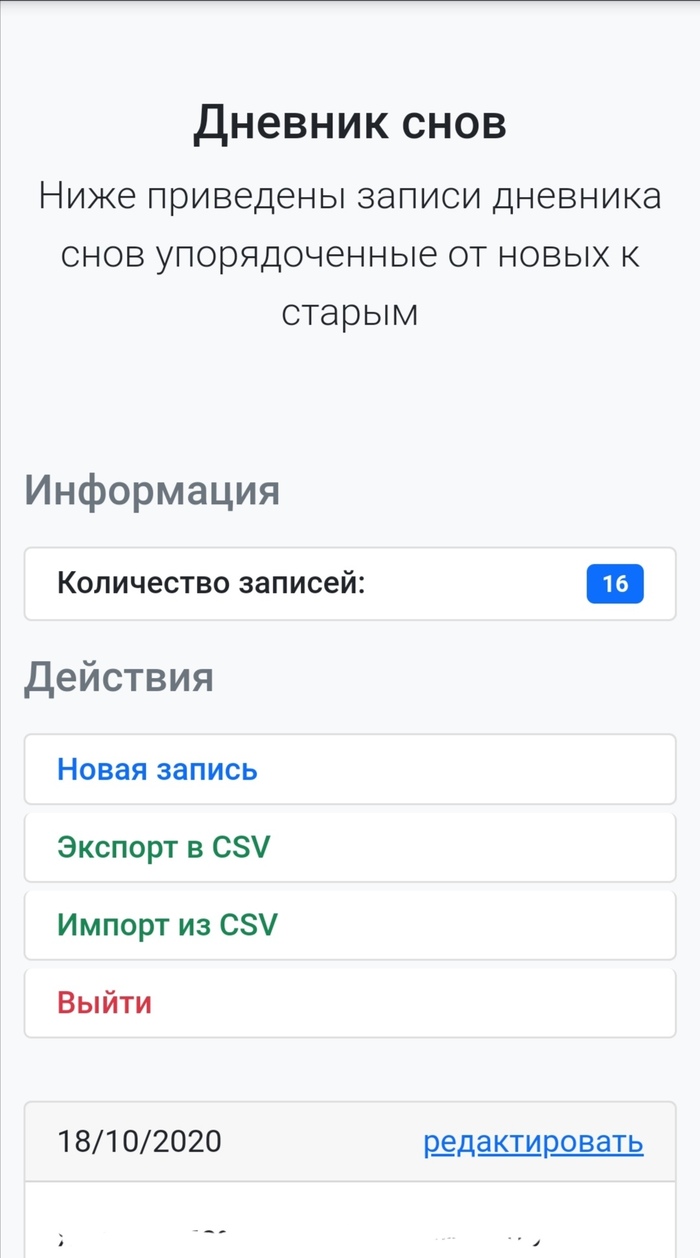Select Экспорт в CSV
This screenshot has height=1258, width=700.
[163, 847]
